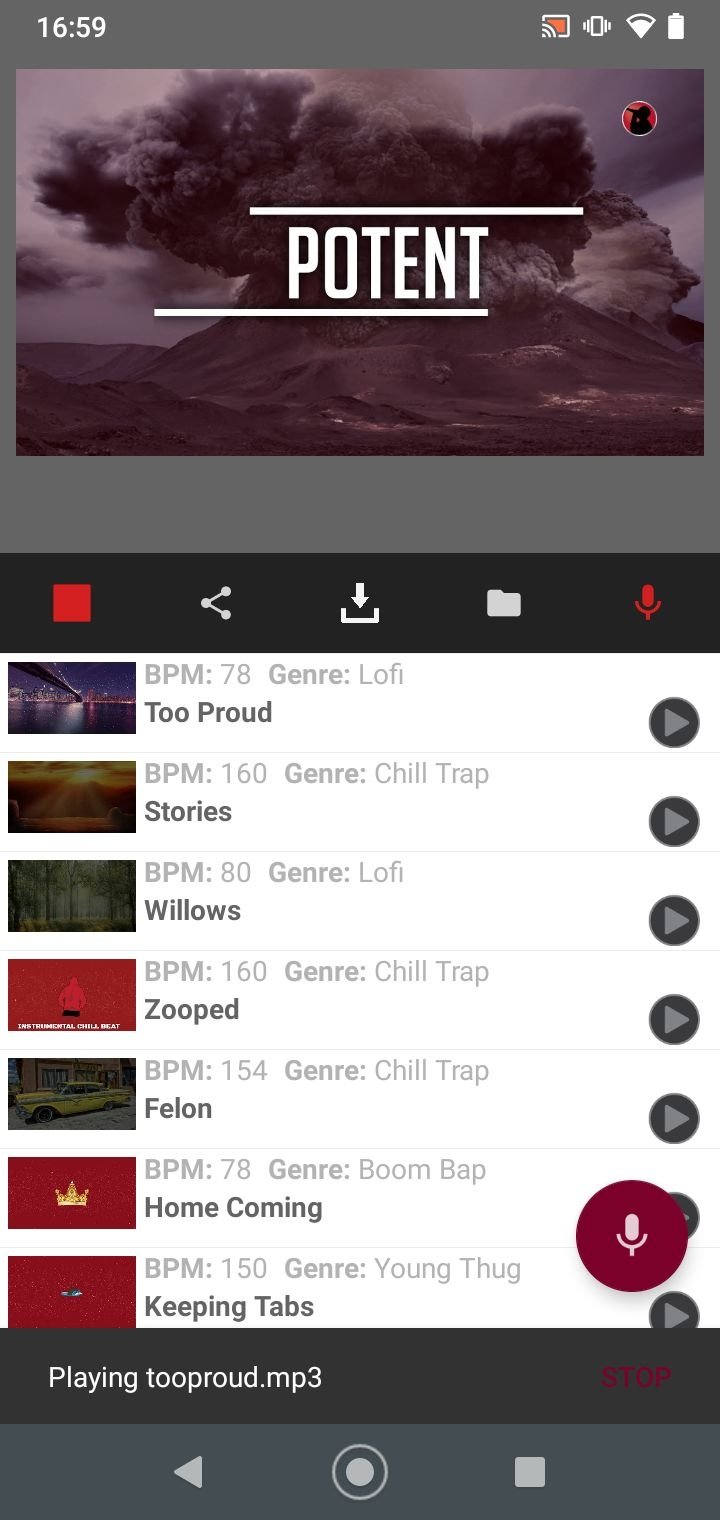Open the Home Coming beat row

[x=360, y=1198]
